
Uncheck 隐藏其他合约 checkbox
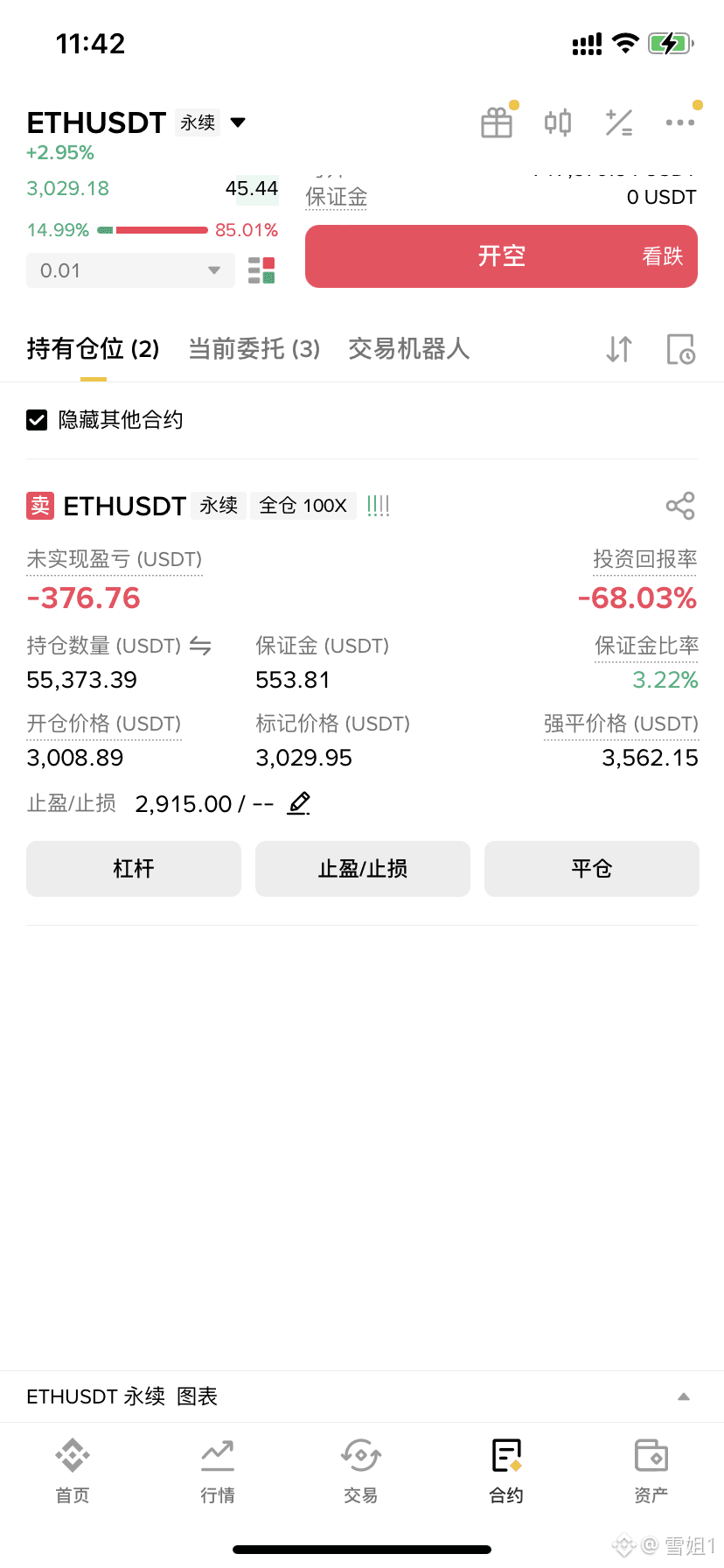(37, 420)
